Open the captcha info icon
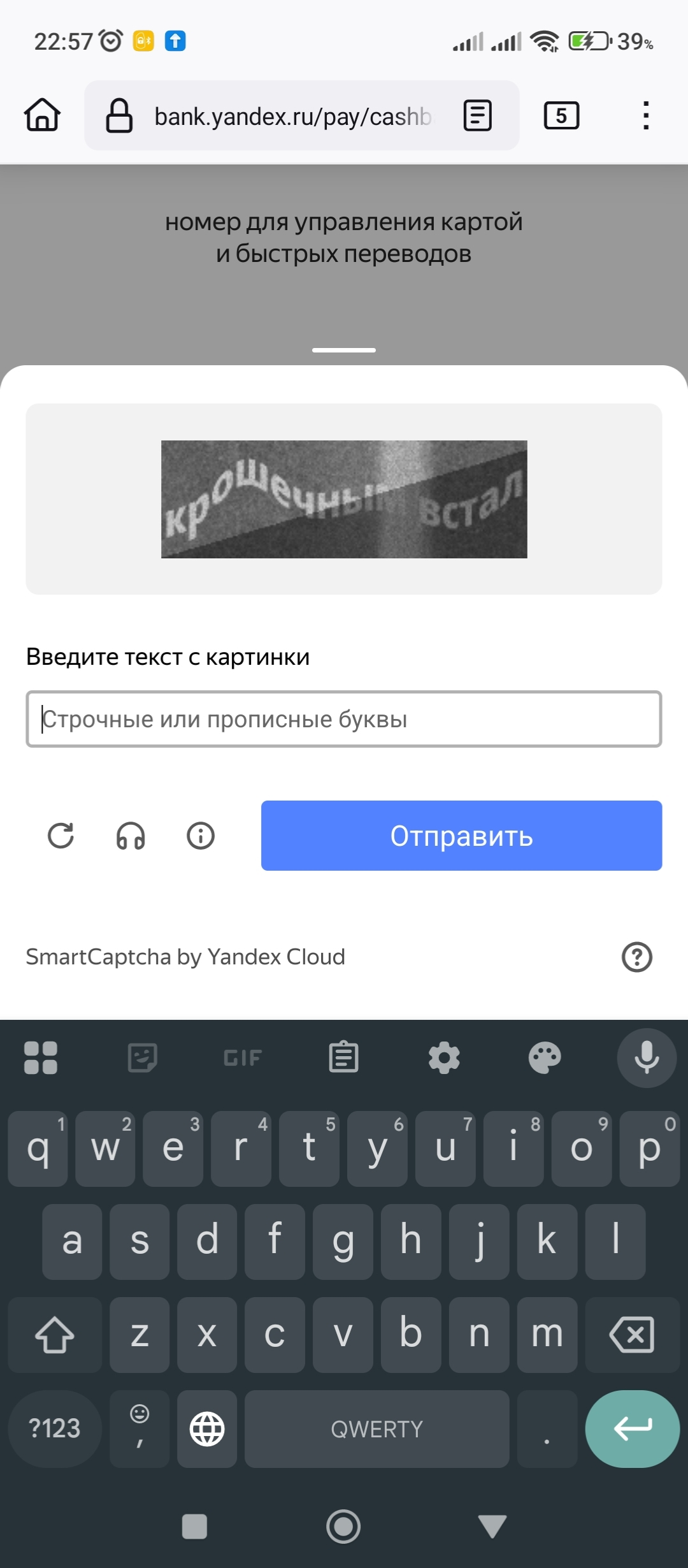The height and width of the screenshot is (1568, 688). pyautogui.click(x=201, y=836)
